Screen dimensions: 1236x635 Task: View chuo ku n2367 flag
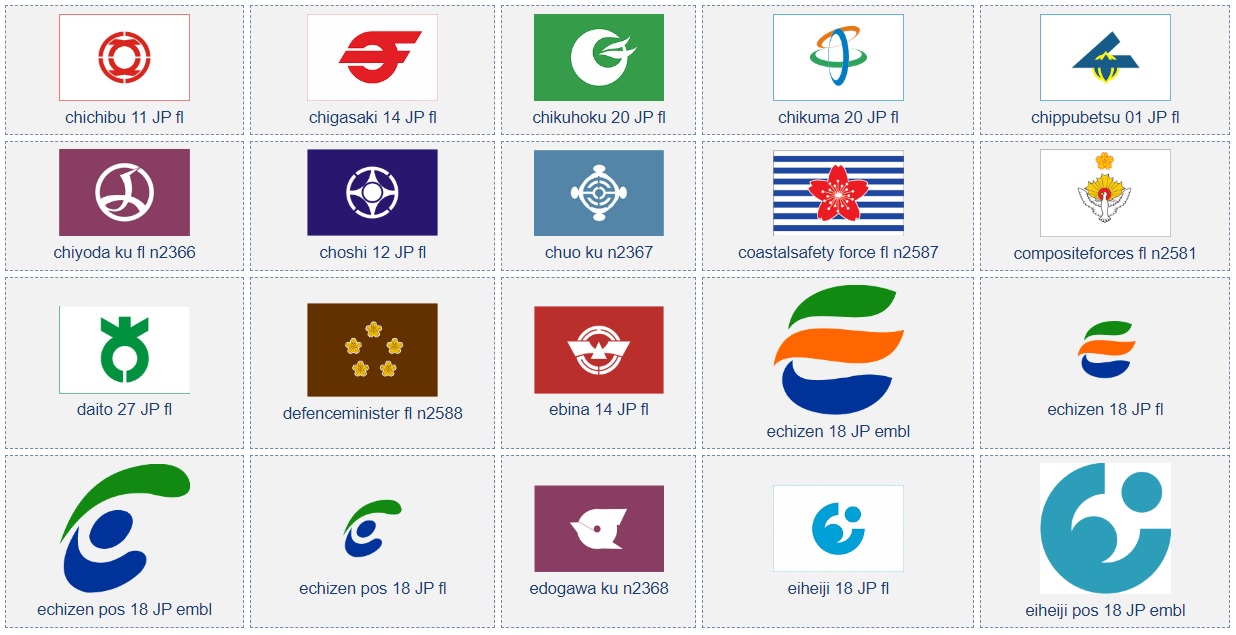click(x=598, y=193)
